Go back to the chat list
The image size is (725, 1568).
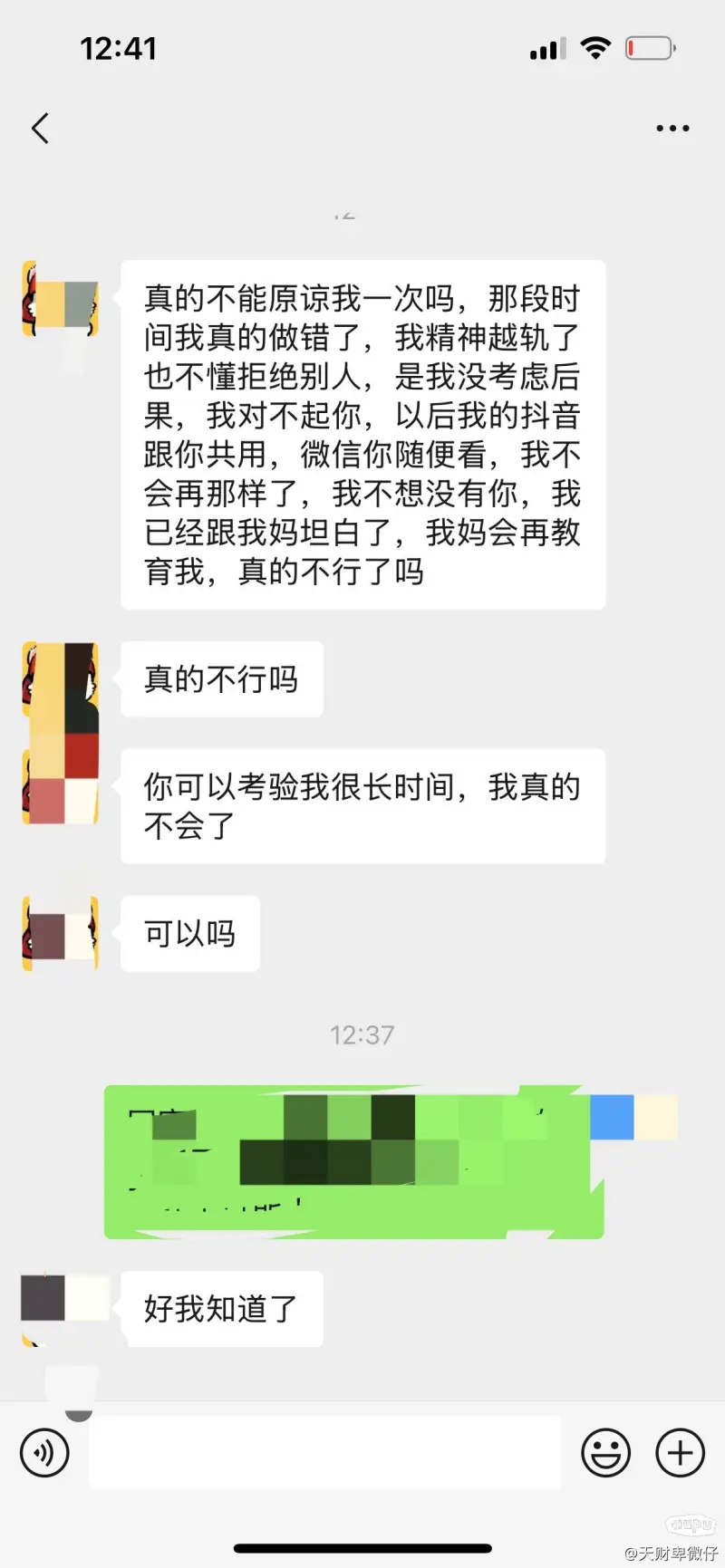click(x=40, y=129)
